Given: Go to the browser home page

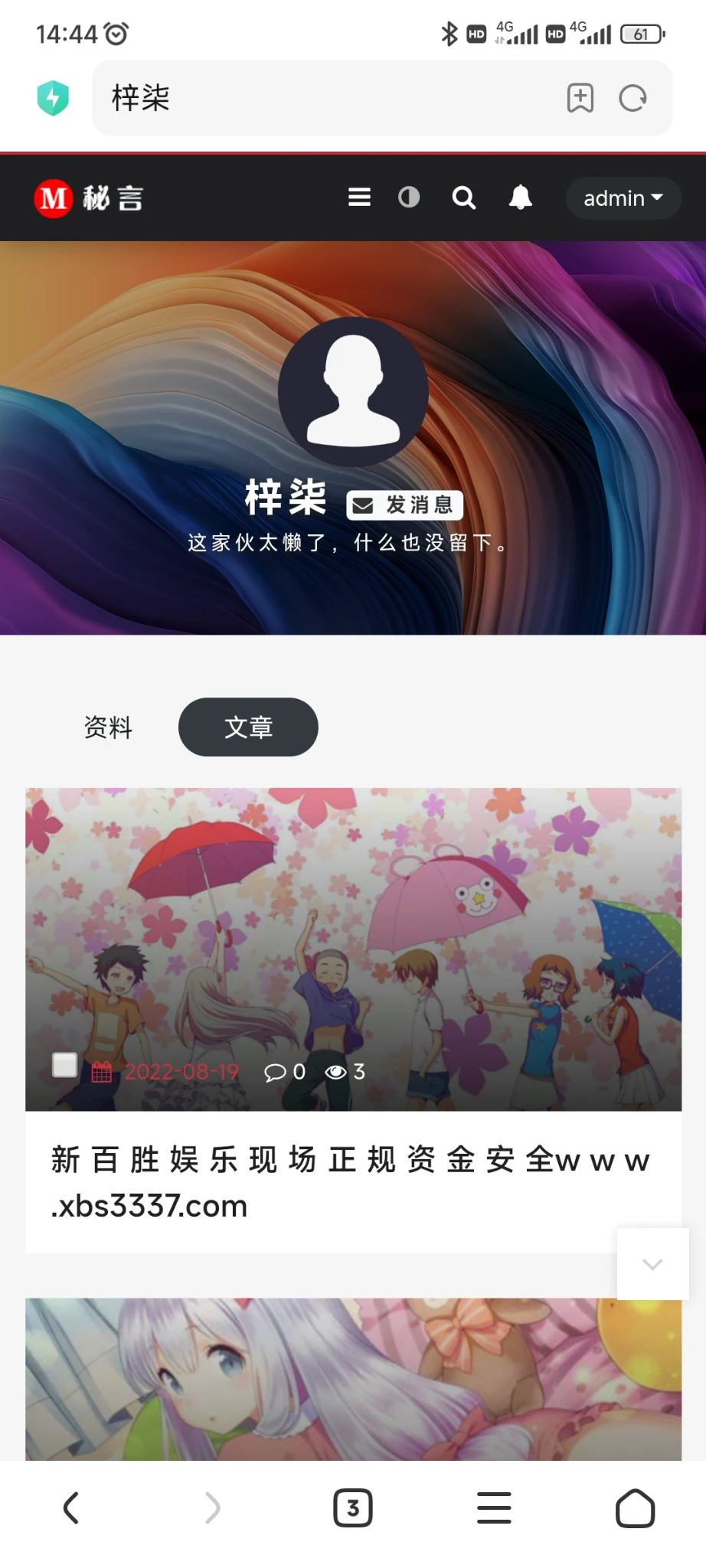Looking at the screenshot, I should [x=635, y=1508].
